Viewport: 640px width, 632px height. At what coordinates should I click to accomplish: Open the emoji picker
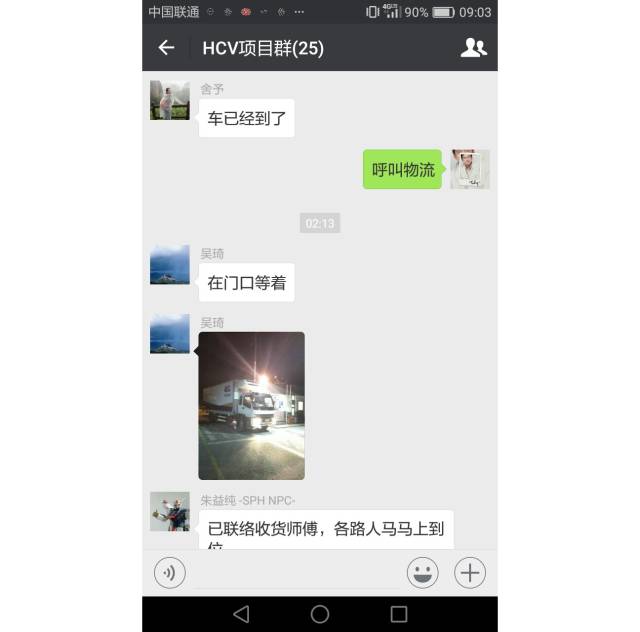(x=423, y=573)
